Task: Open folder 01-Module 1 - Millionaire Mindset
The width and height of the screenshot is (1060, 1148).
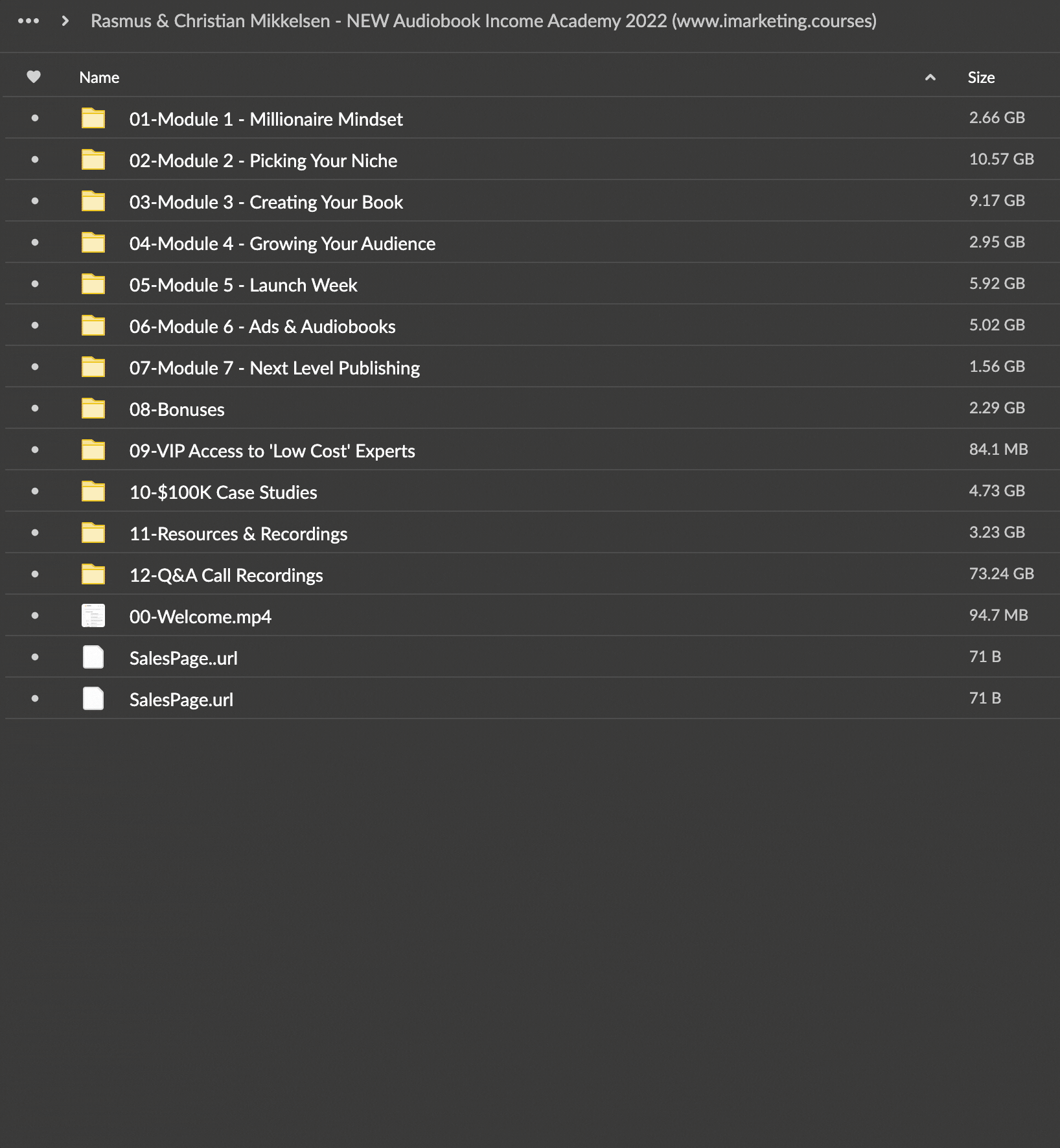Action: click(x=266, y=119)
